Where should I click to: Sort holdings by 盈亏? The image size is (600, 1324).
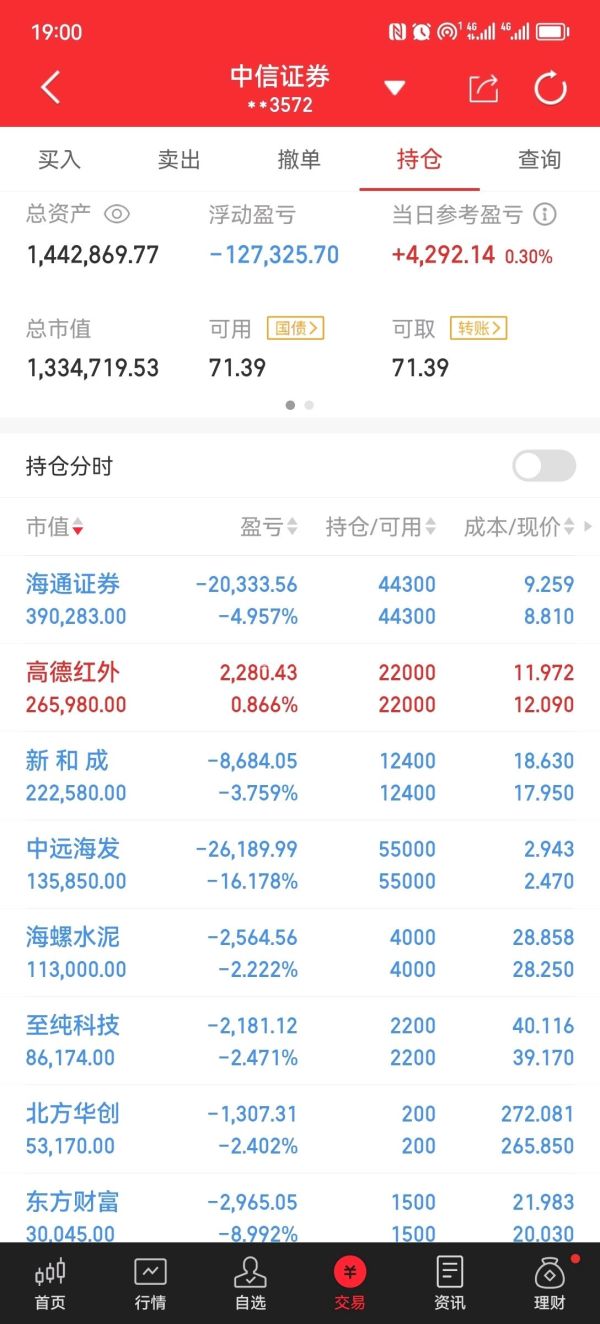pos(269,527)
